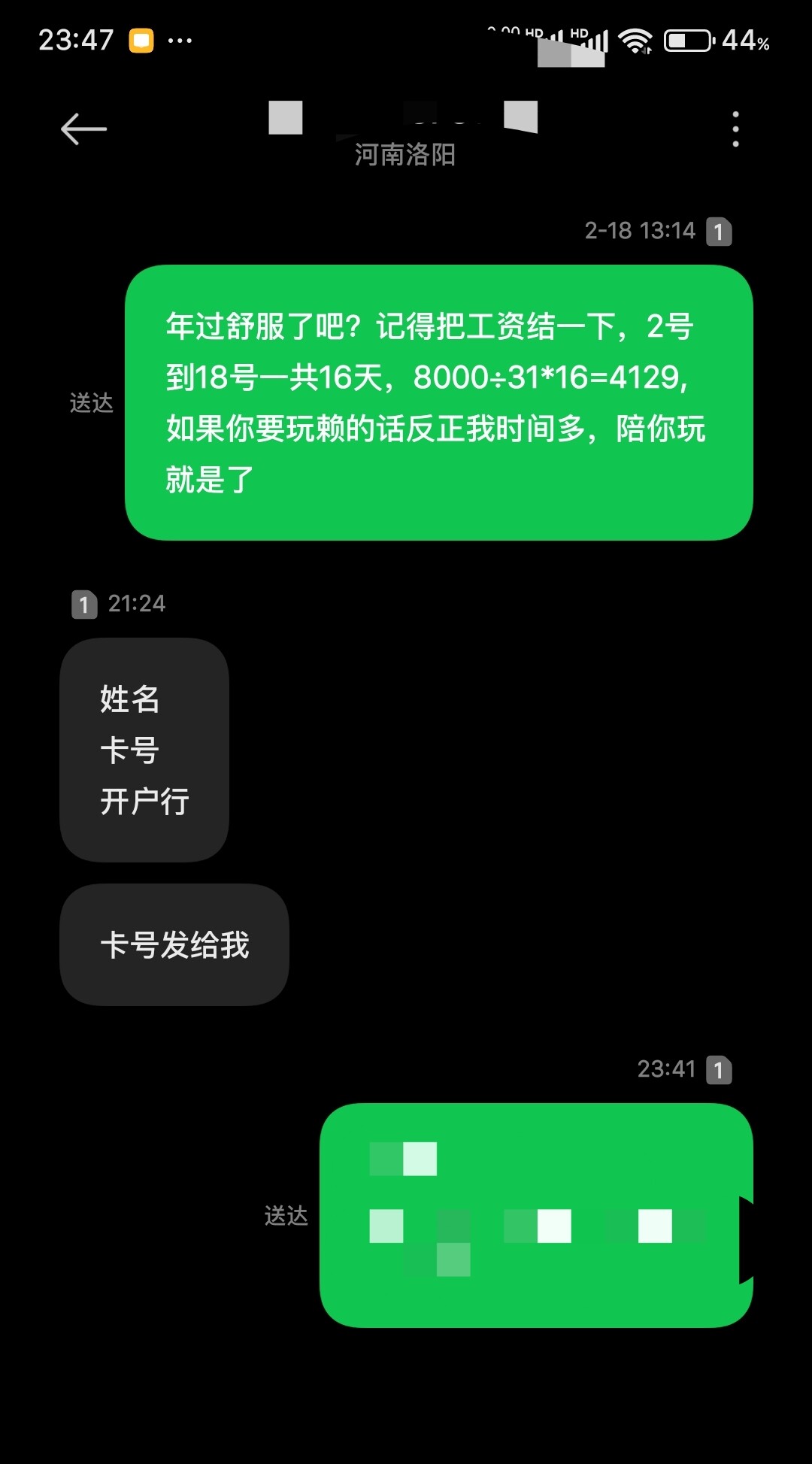This screenshot has height=1464, width=812.
Task: Open the three-dot overflow menu
Action: pos(735,129)
